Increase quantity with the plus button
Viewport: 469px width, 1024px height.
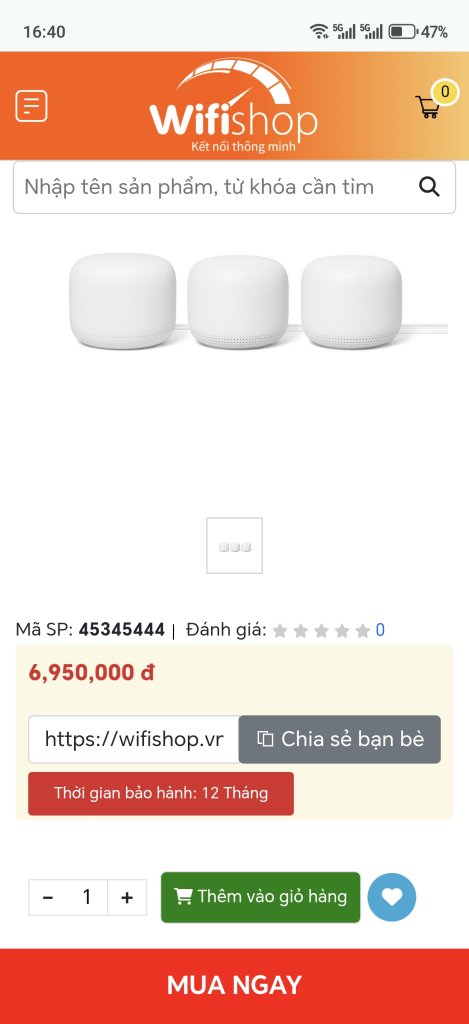tap(127, 897)
